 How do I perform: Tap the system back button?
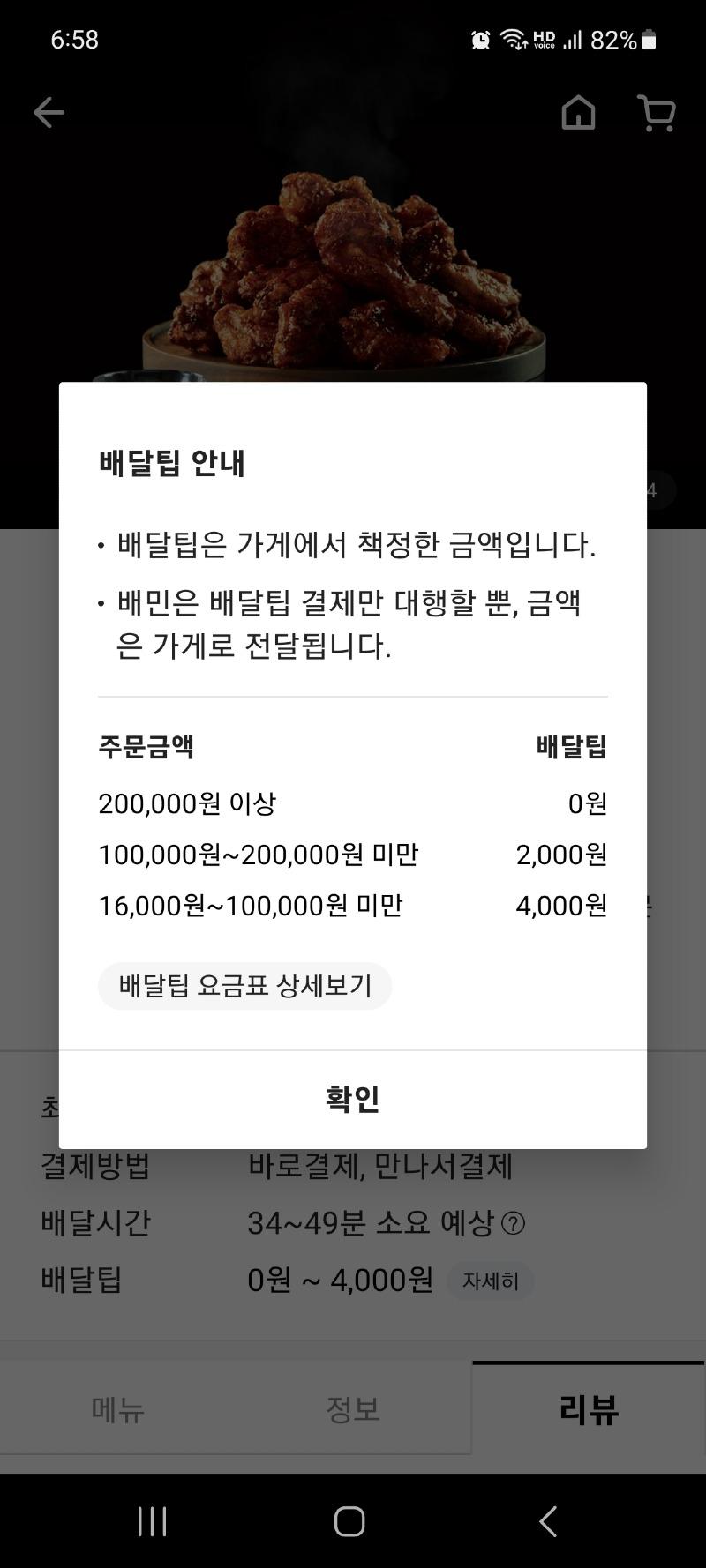(548, 1521)
